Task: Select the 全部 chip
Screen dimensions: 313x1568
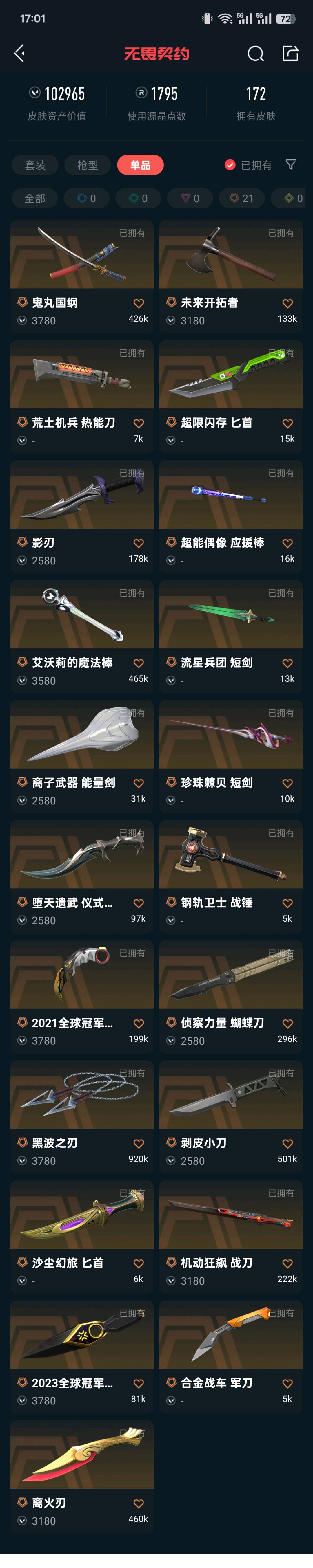Action: 35,199
